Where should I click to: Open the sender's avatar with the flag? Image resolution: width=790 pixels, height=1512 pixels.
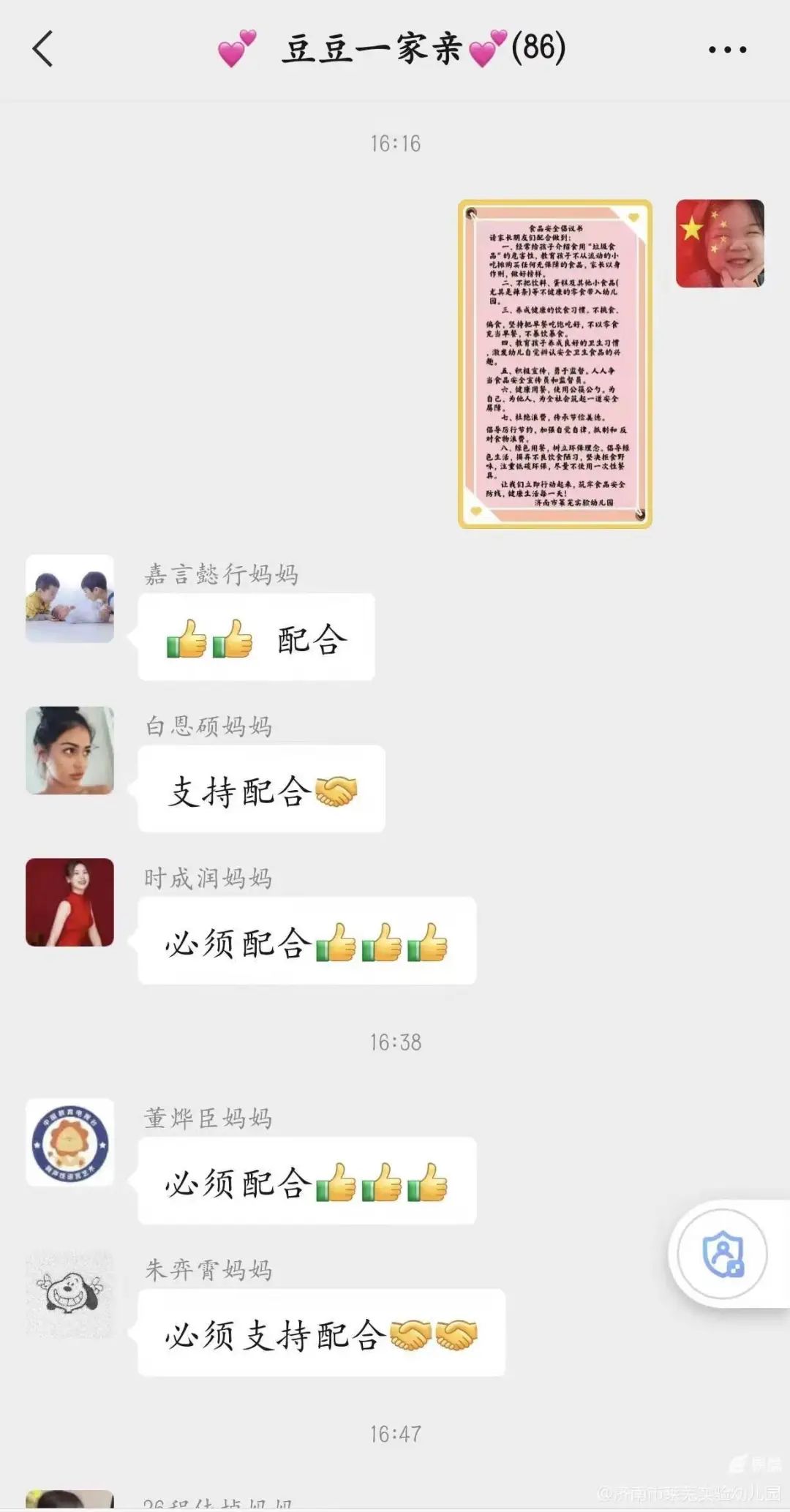(720, 244)
